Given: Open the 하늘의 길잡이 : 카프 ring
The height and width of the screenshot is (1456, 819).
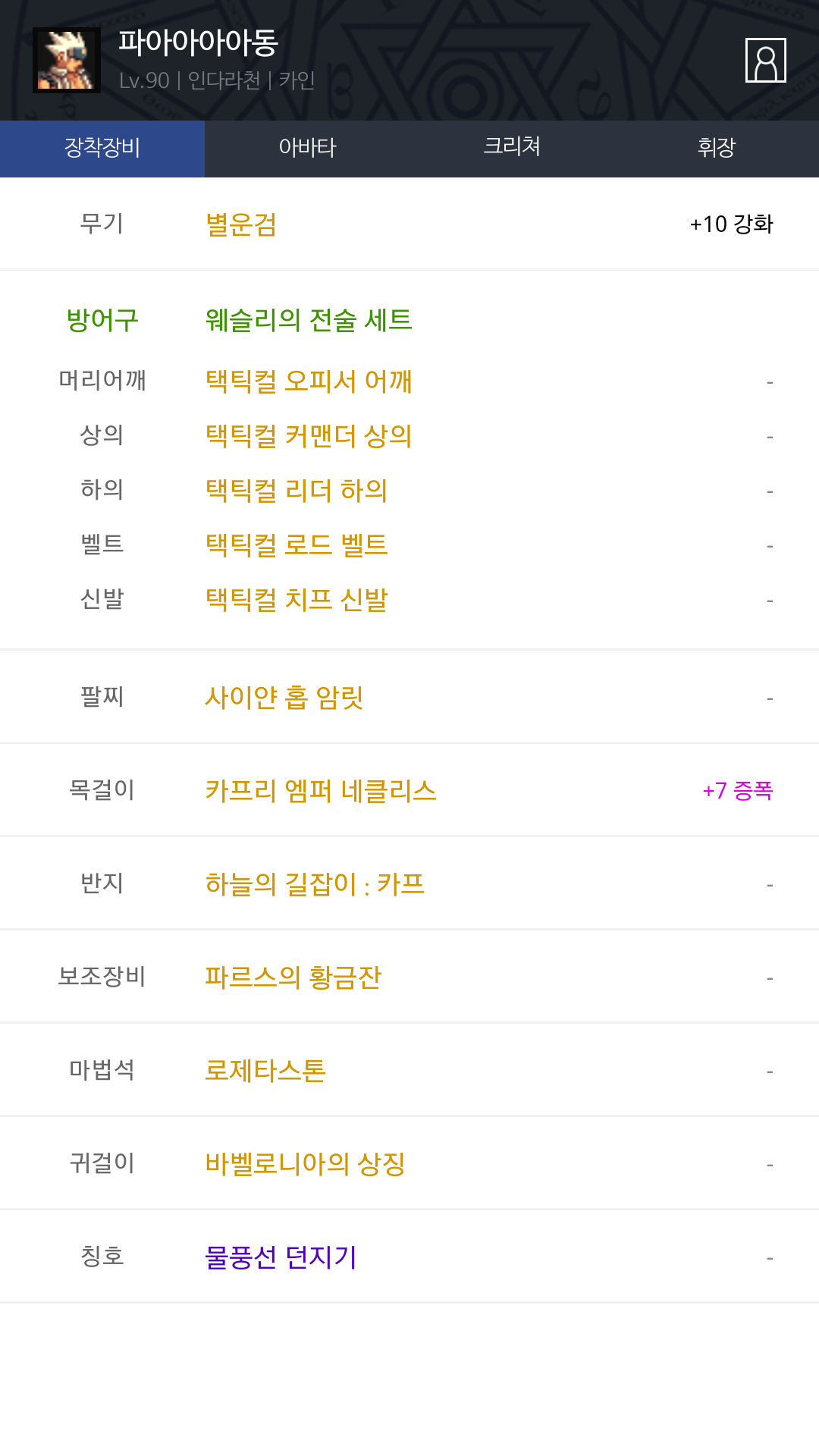Looking at the screenshot, I should pyautogui.click(x=315, y=884).
